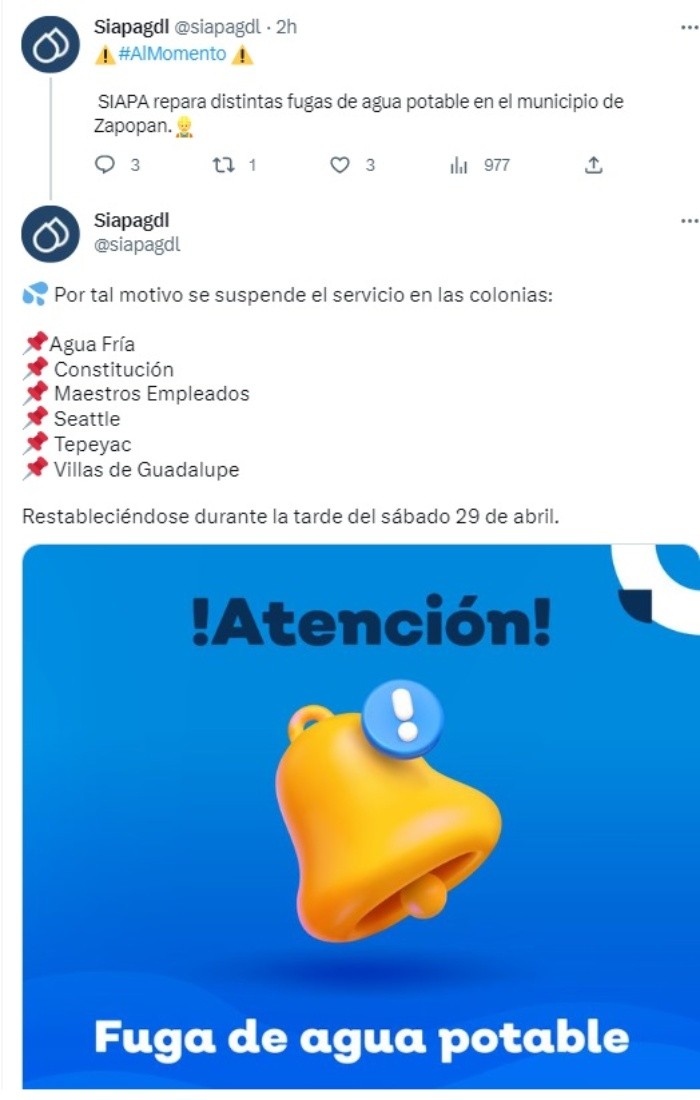The width and height of the screenshot is (700, 1100).
Task: Open the #AlMomento hashtag
Action: (x=172, y=54)
